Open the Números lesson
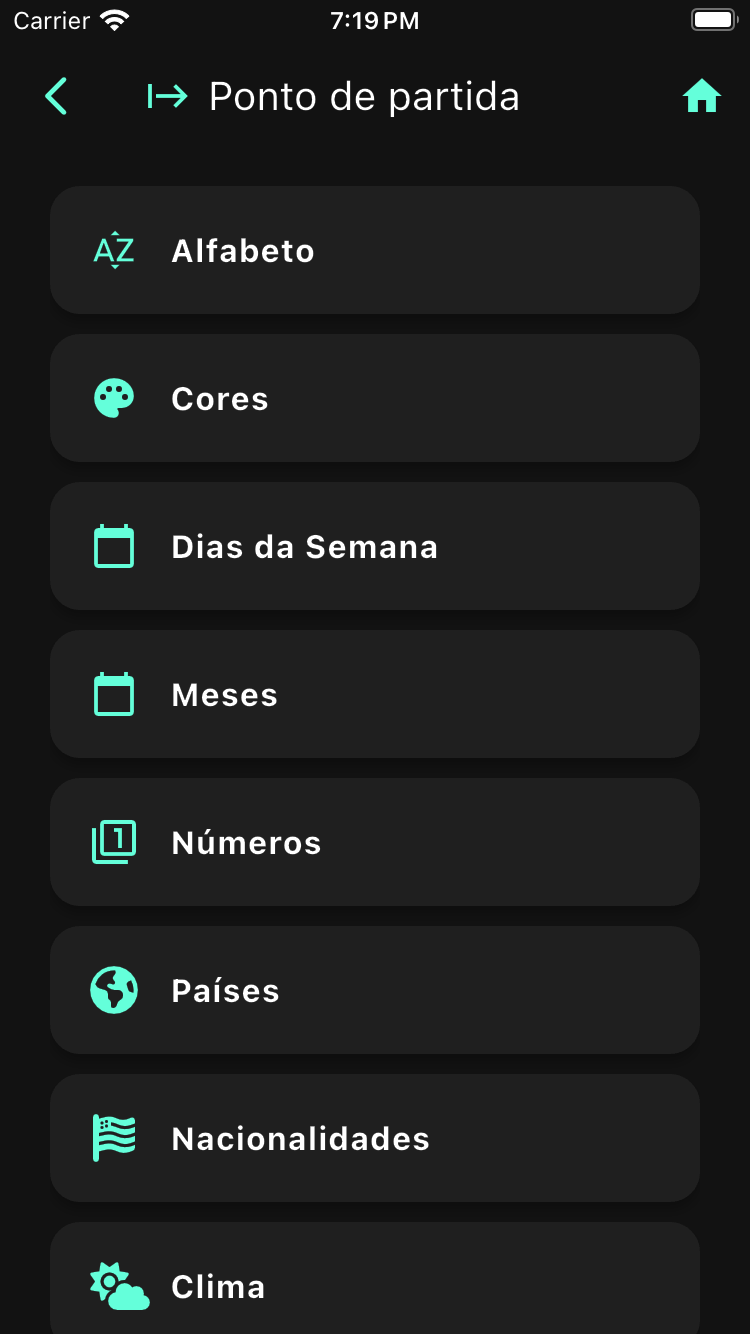Image resolution: width=750 pixels, height=1334 pixels. pos(375,842)
